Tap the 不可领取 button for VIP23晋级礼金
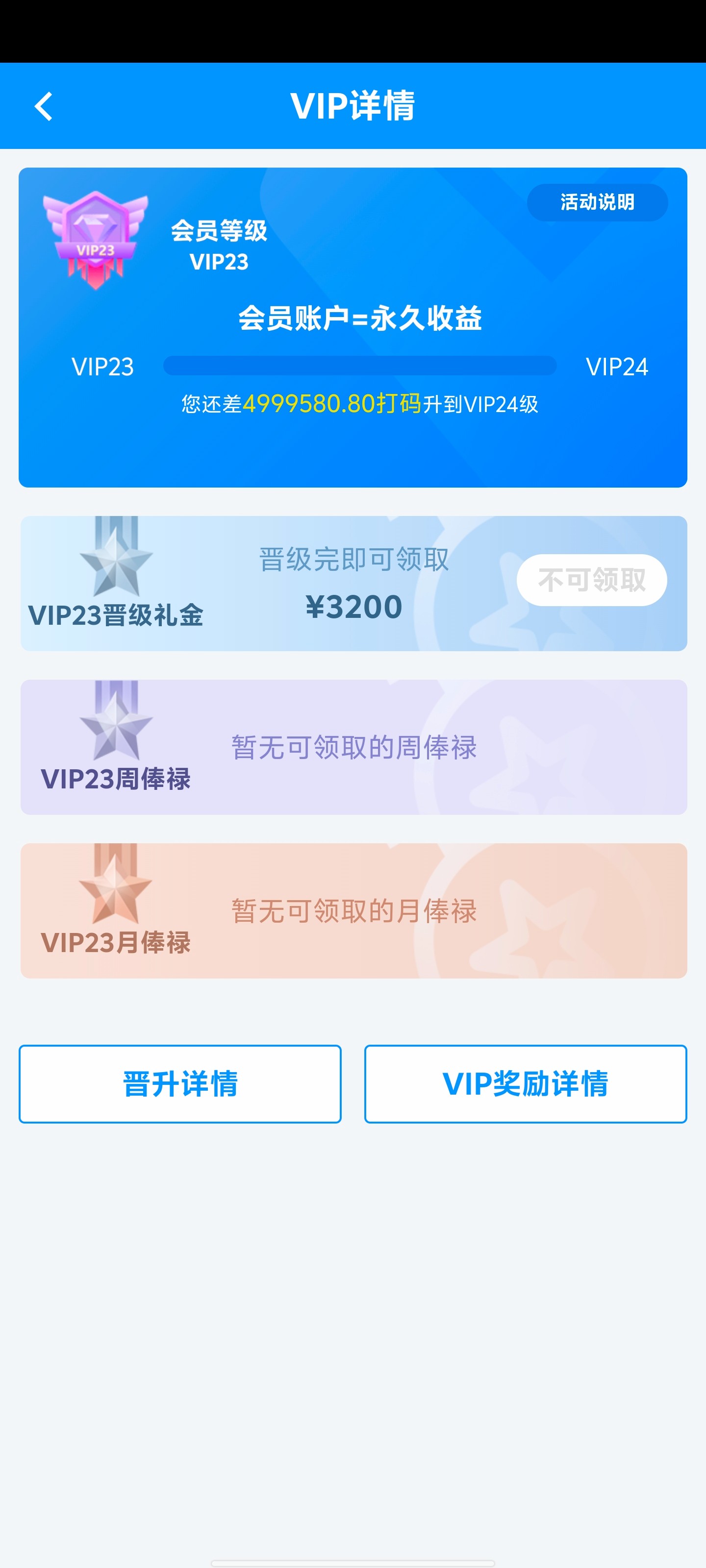This screenshot has height=1568, width=706. tap(591, 580)
